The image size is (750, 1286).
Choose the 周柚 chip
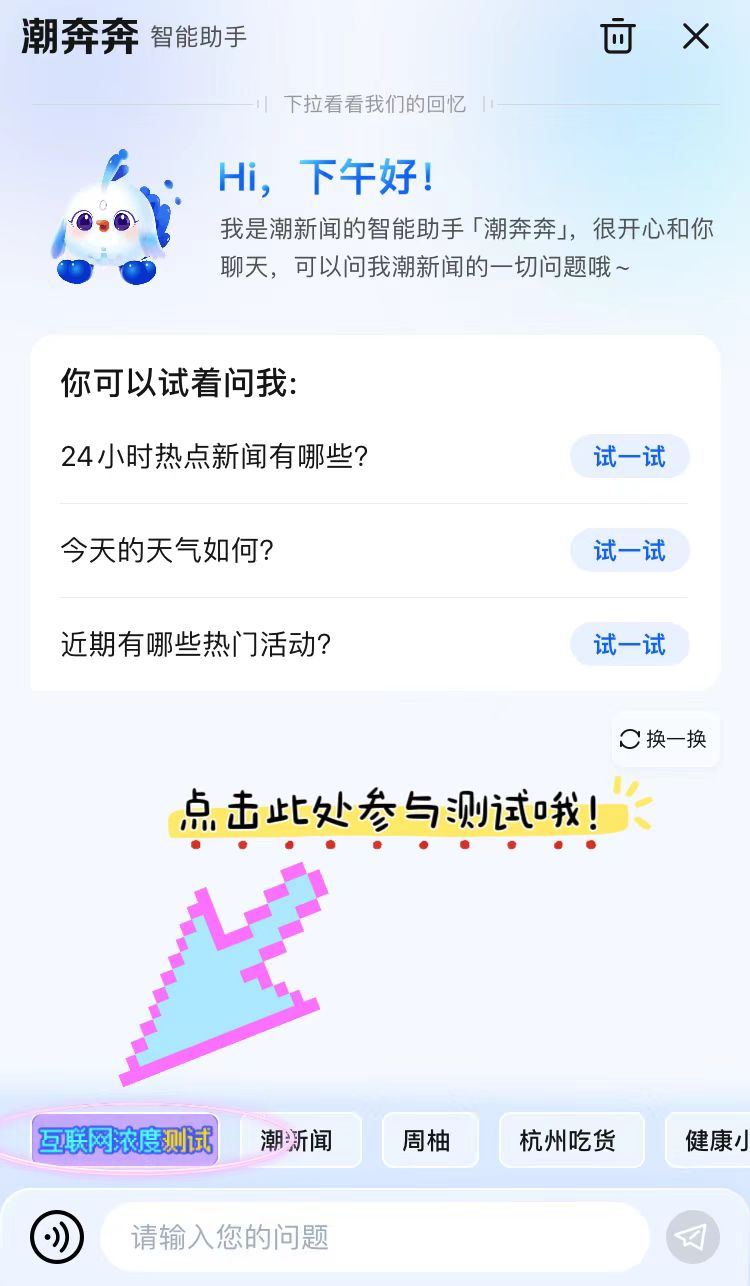point(429,1140)
